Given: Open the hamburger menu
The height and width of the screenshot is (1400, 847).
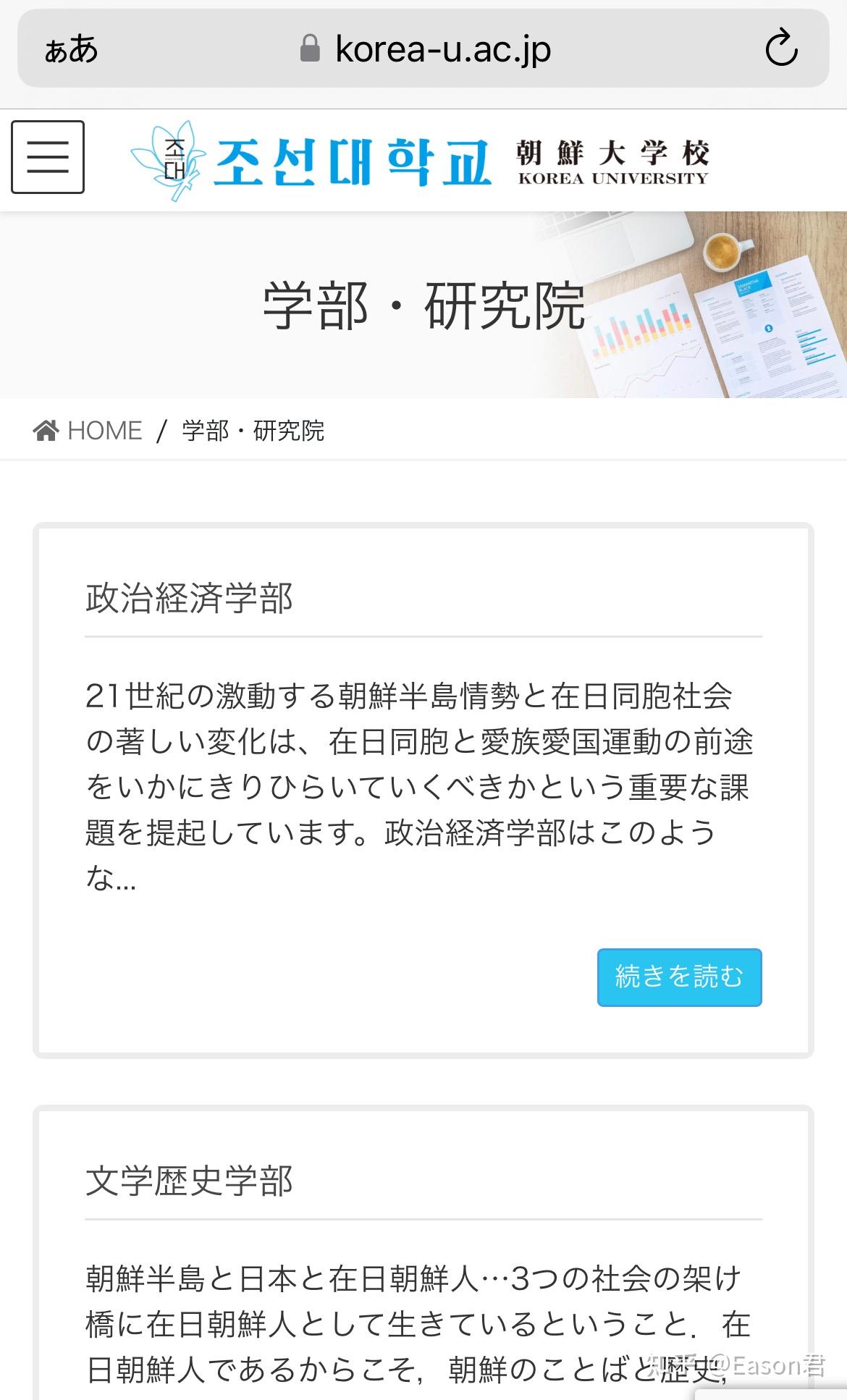Looking at the screenshot, I should click(x=48, y=157).
